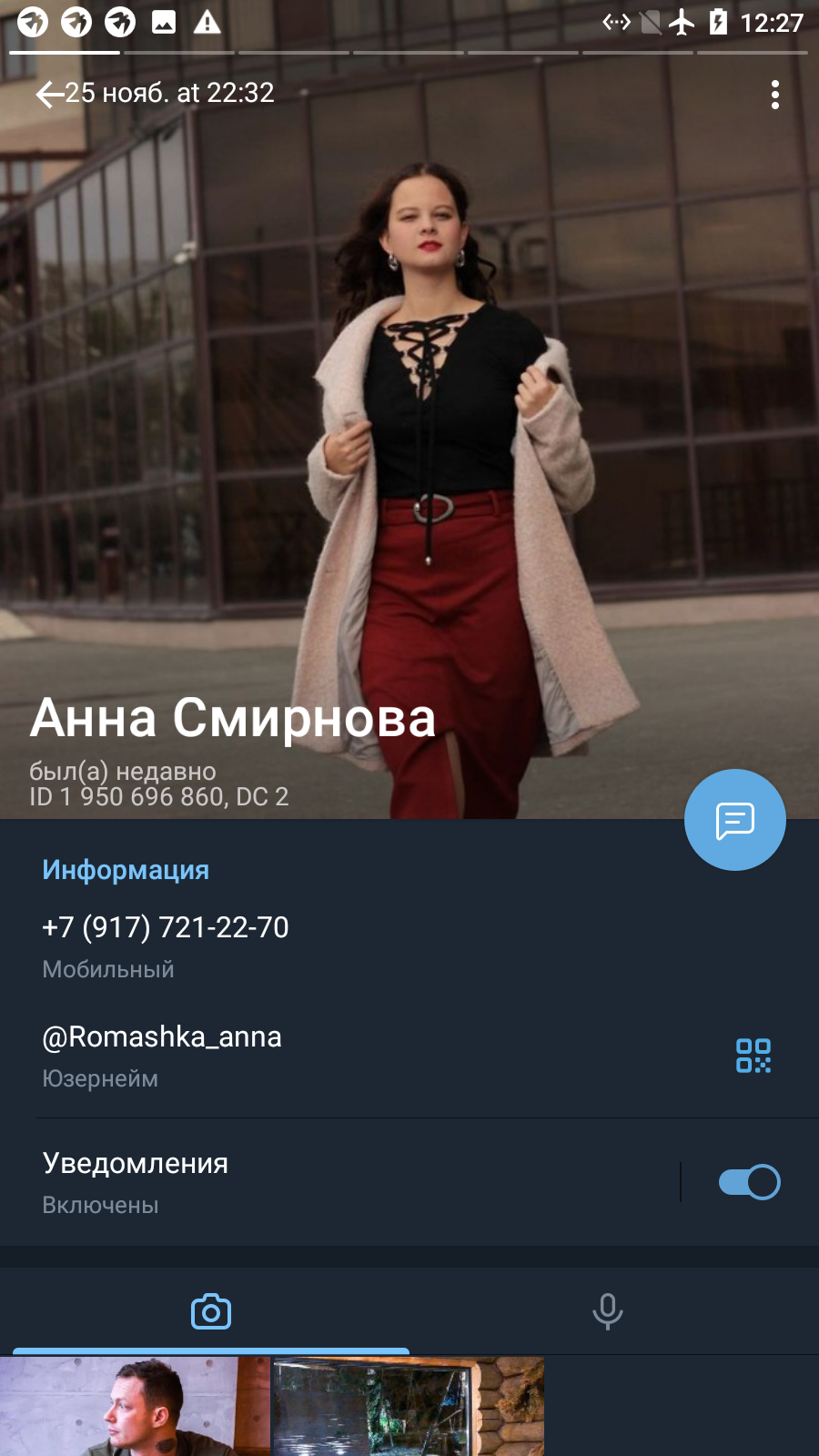819x1456 pixels.
Task: Tap the phone number +7 (917) 721-22-70
Action: point(166,927)
